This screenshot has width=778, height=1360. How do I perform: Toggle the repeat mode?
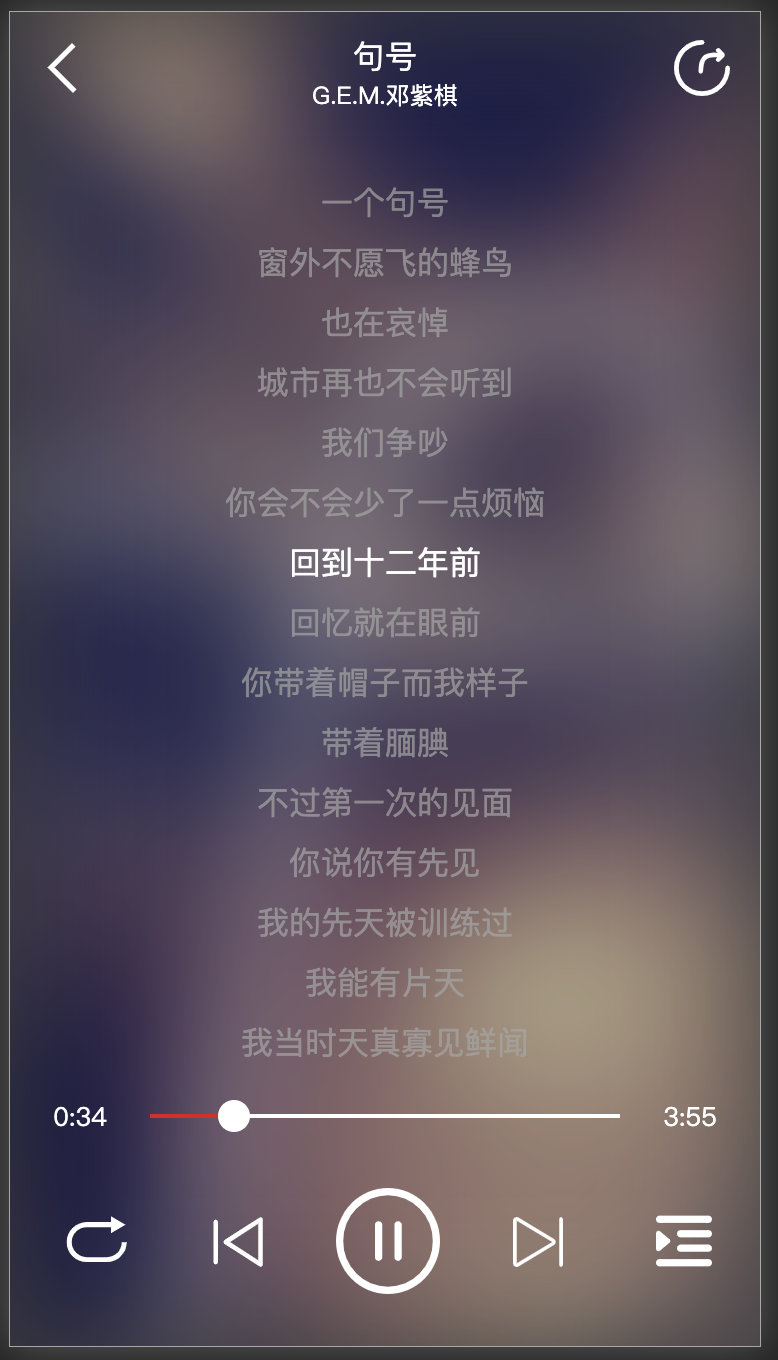[x=97, y=1240]
